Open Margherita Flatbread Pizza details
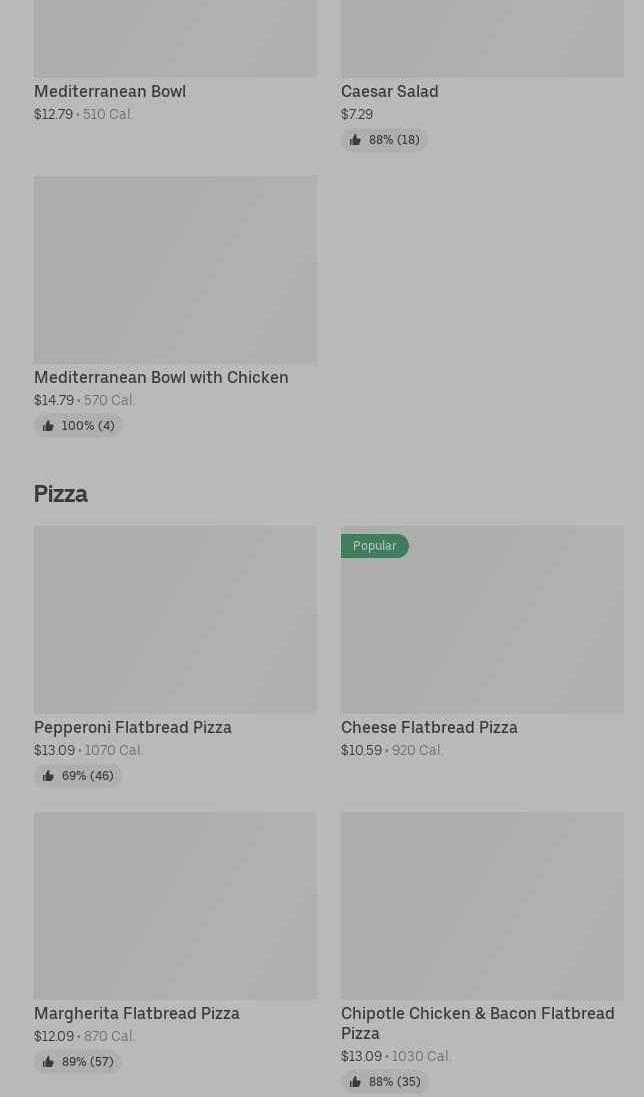 click(175, 942)
